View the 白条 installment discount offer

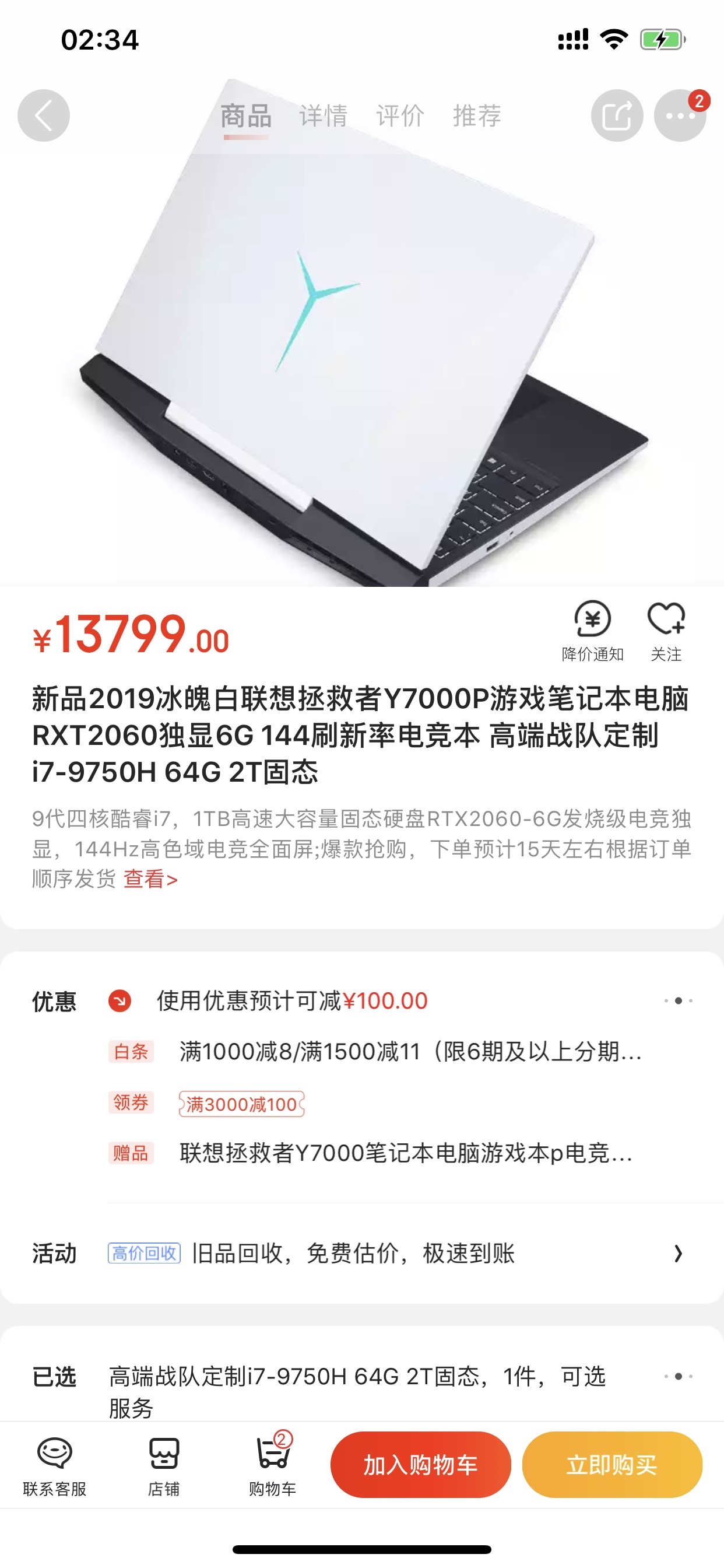(x=410, y=1051)
